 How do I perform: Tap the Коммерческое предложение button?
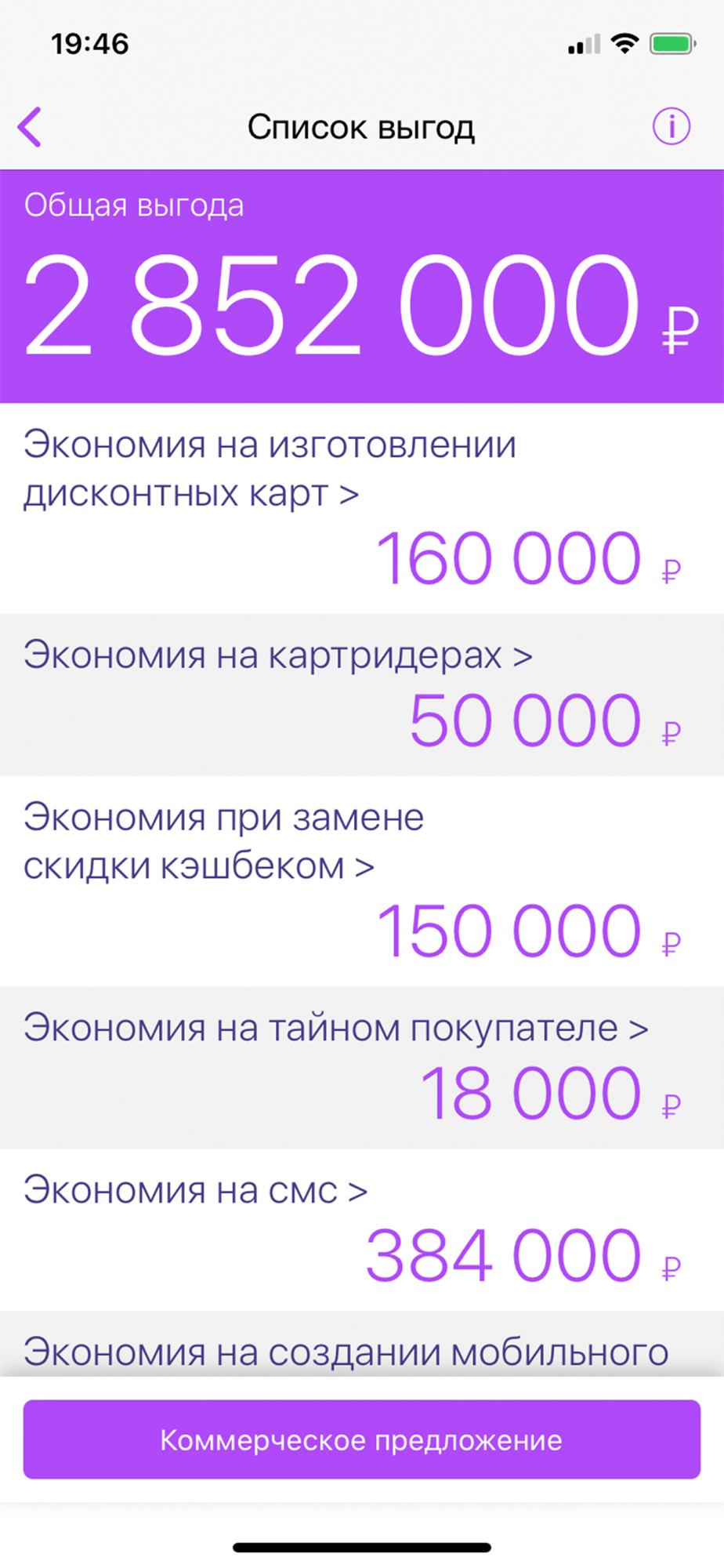click(x=362, y=1439)
